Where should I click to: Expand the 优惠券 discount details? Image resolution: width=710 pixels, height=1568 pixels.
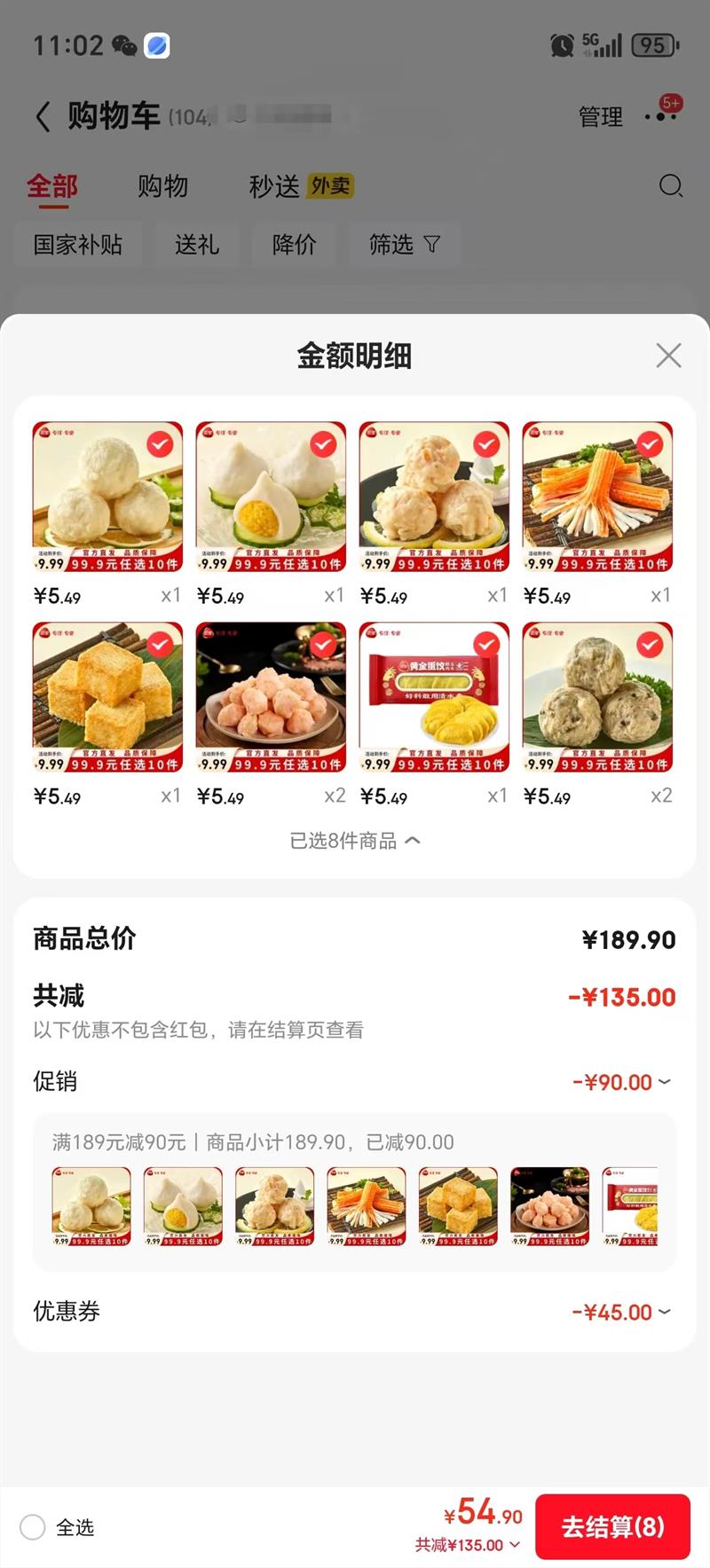pyautogui.click(x=622, y=1312)
